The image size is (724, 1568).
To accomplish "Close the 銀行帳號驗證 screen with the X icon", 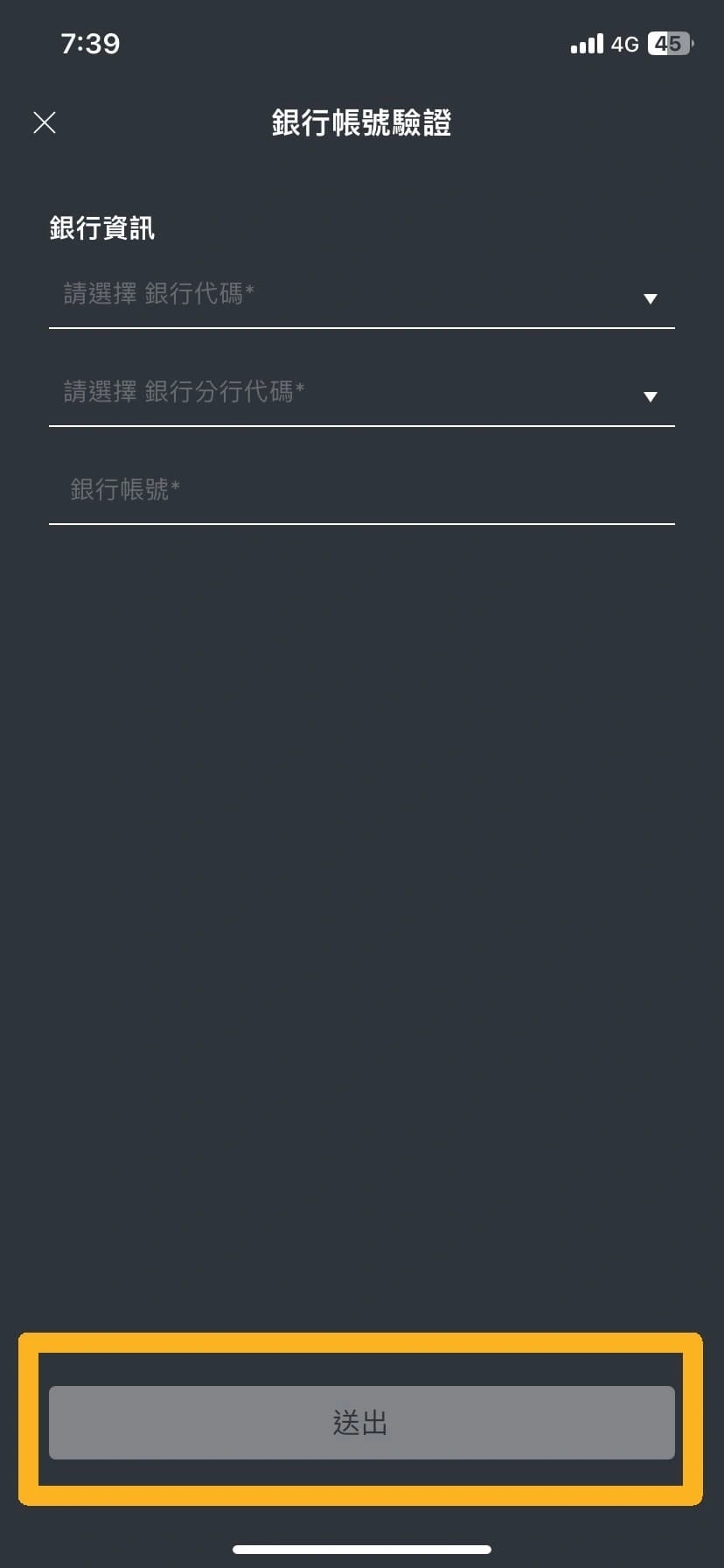I will tap(44, 122).
